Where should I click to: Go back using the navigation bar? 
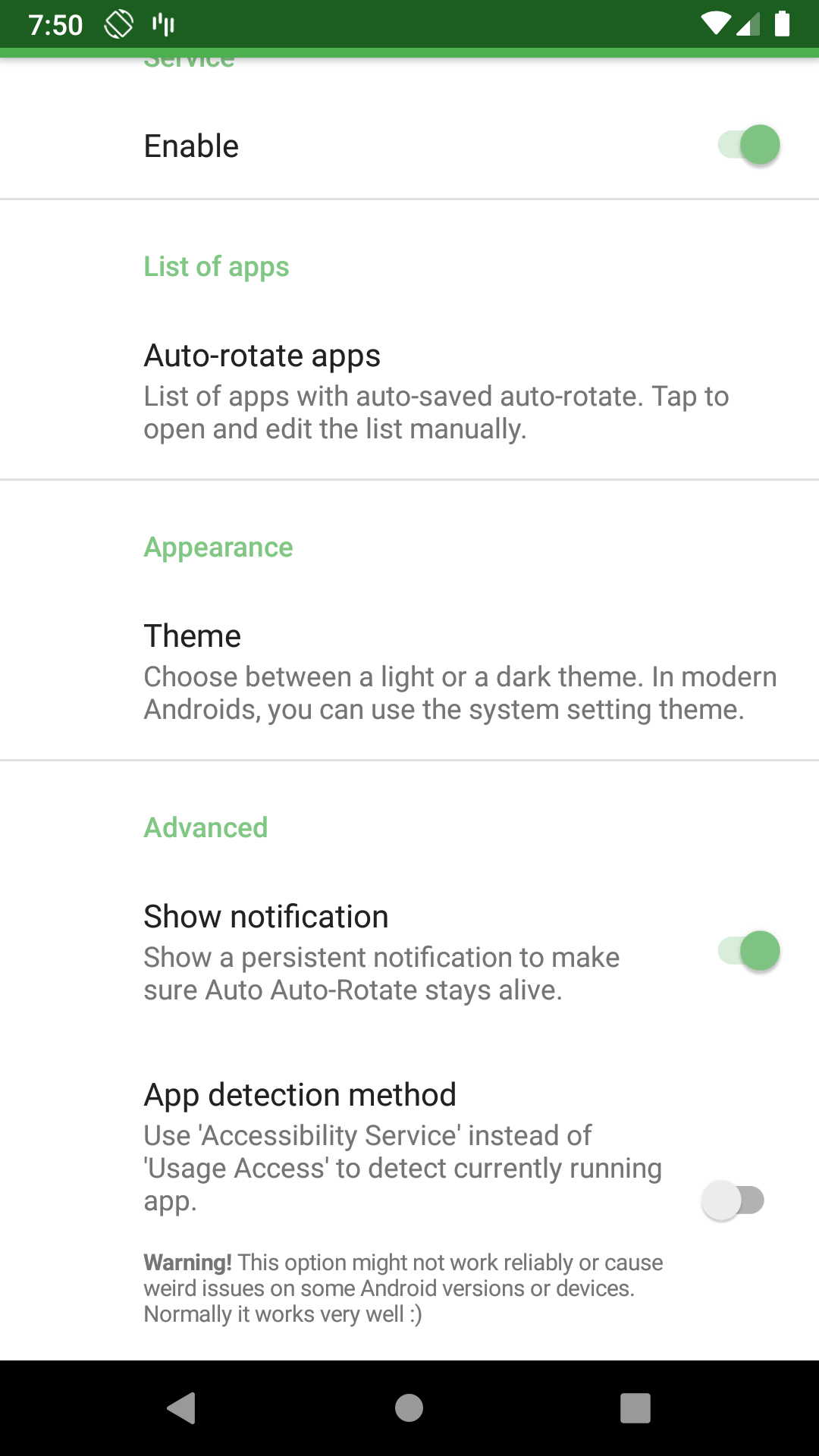(182, 1408)
